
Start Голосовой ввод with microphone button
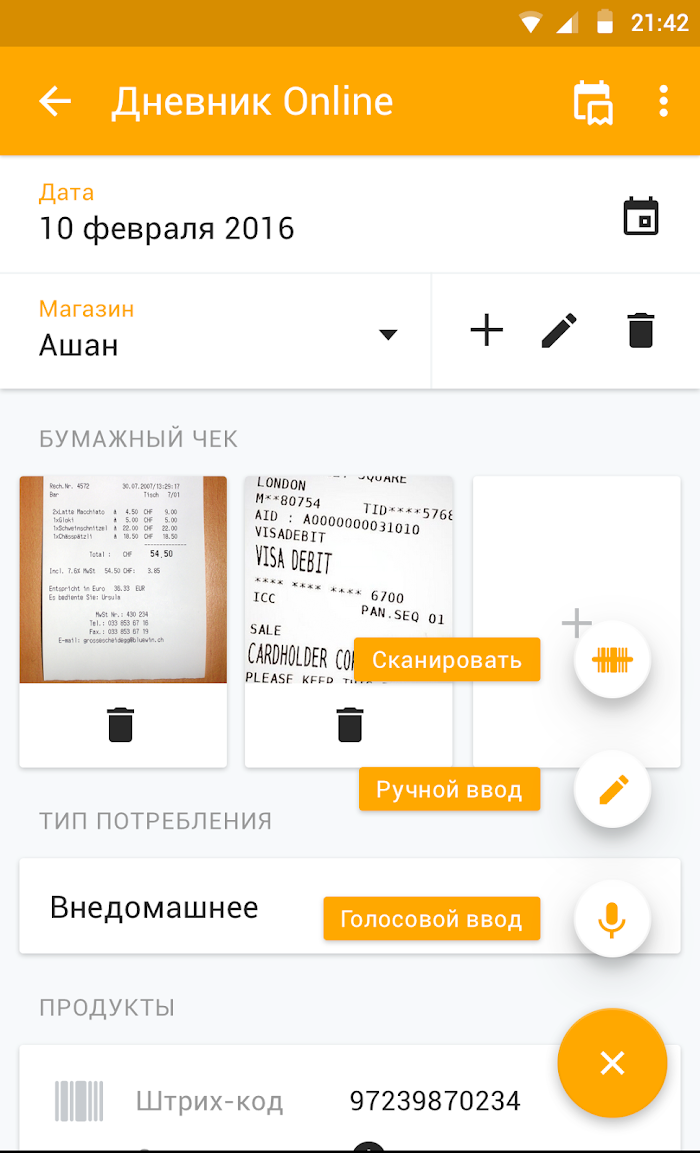[612, 918]
